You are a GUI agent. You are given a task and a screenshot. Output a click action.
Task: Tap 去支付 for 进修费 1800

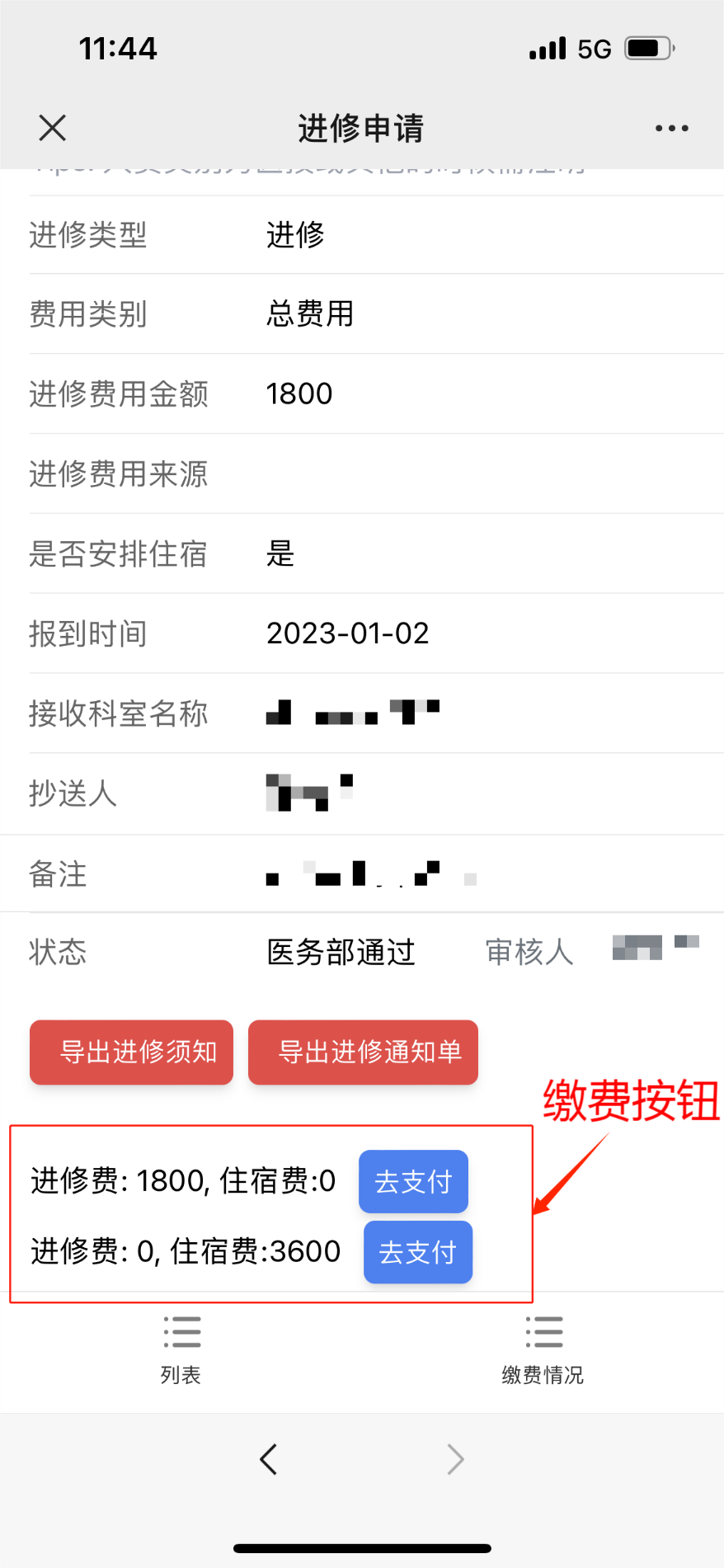coord(413,1181)
